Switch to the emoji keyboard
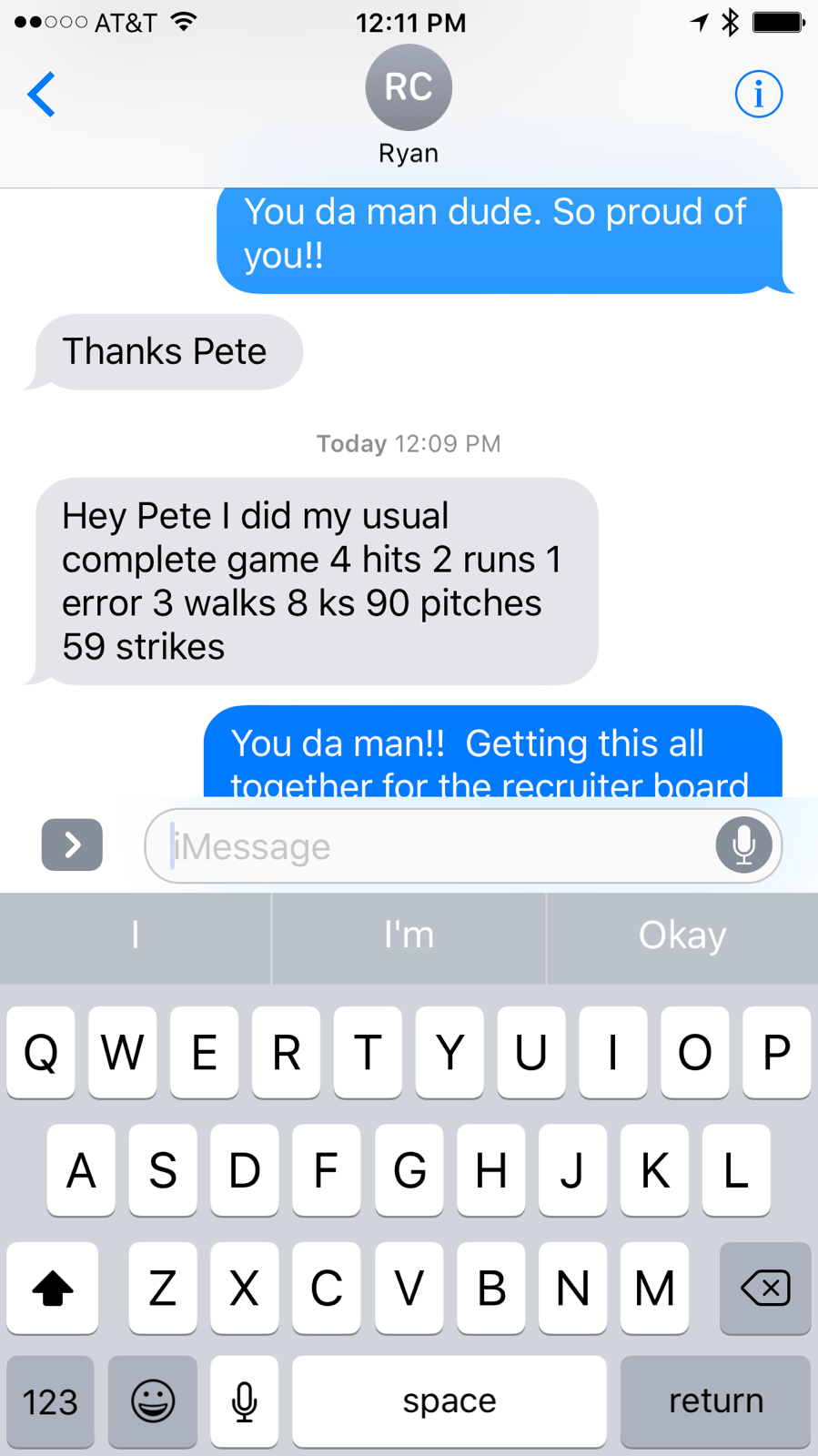818x1456 pixels. click(153, 1400)
